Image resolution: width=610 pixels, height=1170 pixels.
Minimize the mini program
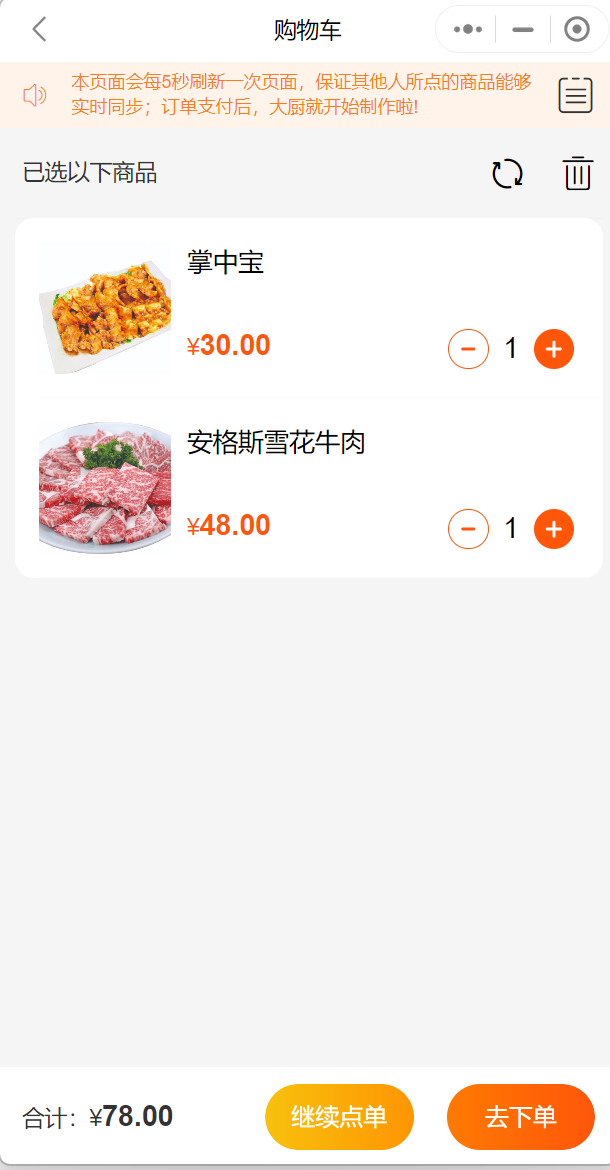tap(523, 30)
